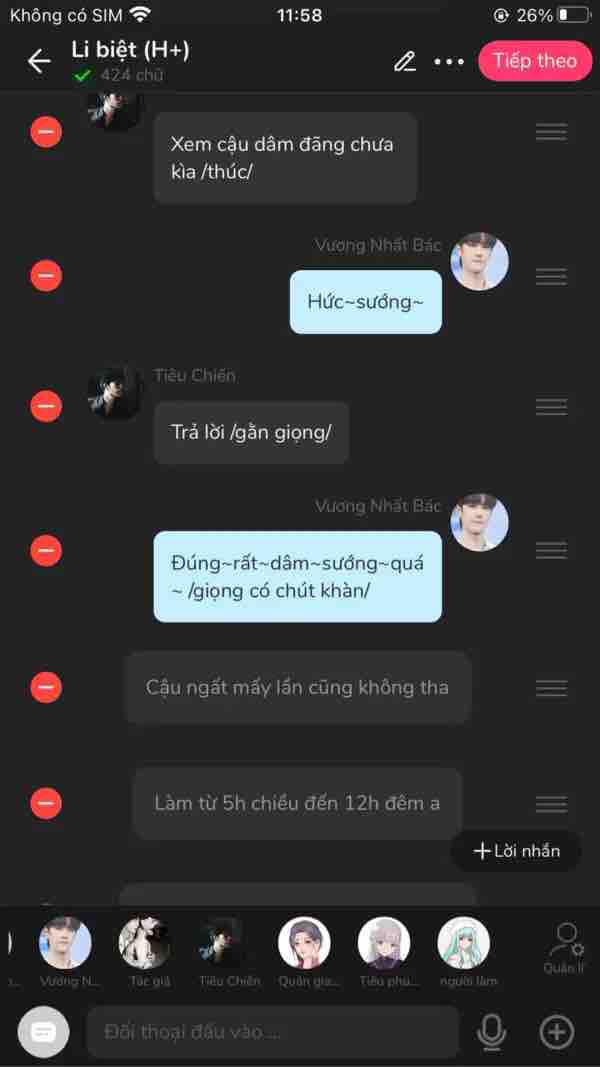600x1067 pixels.
Task: Focus the dialogue input field
Action: click(x=273, y=1032)
